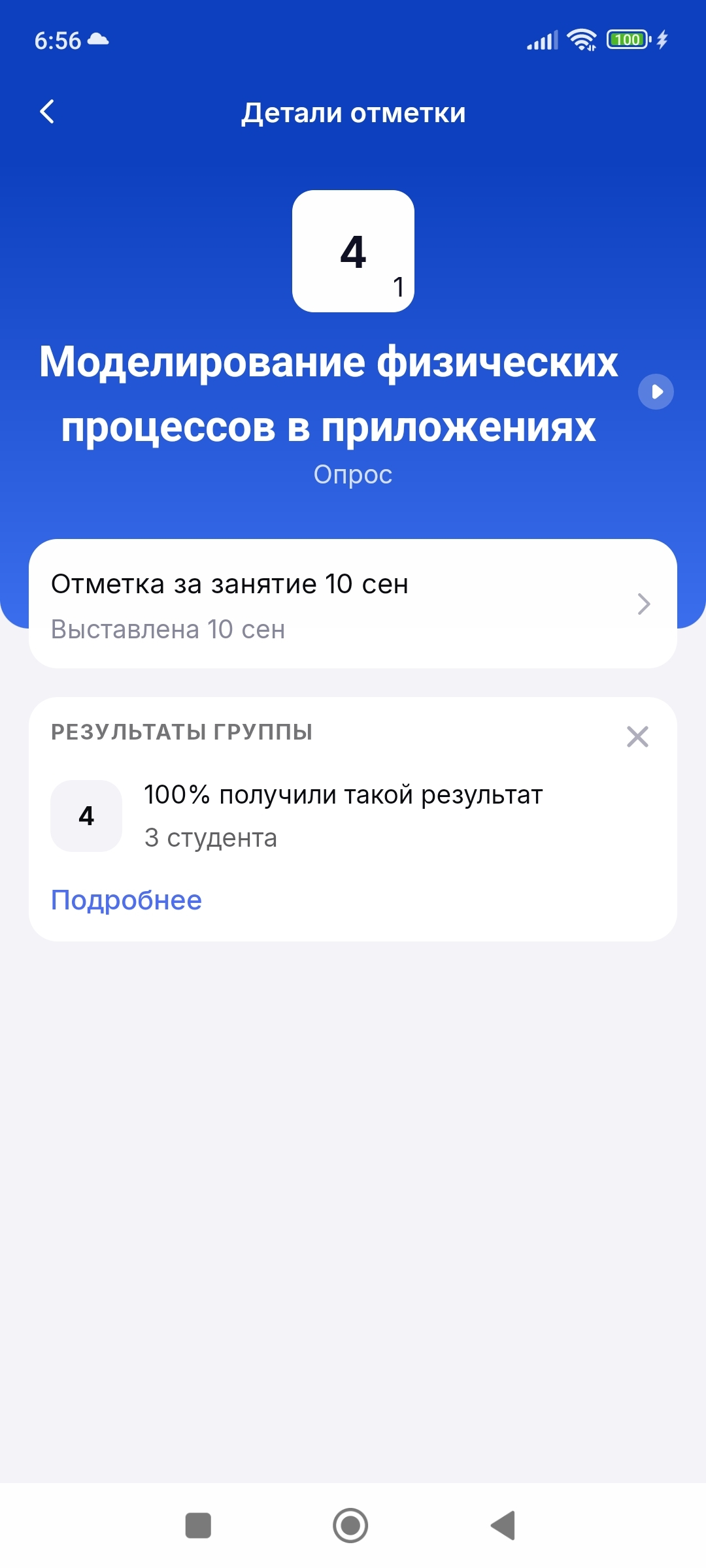Close the Результаты группы card
Screen dimensions: 706x1568
[637, 737]
